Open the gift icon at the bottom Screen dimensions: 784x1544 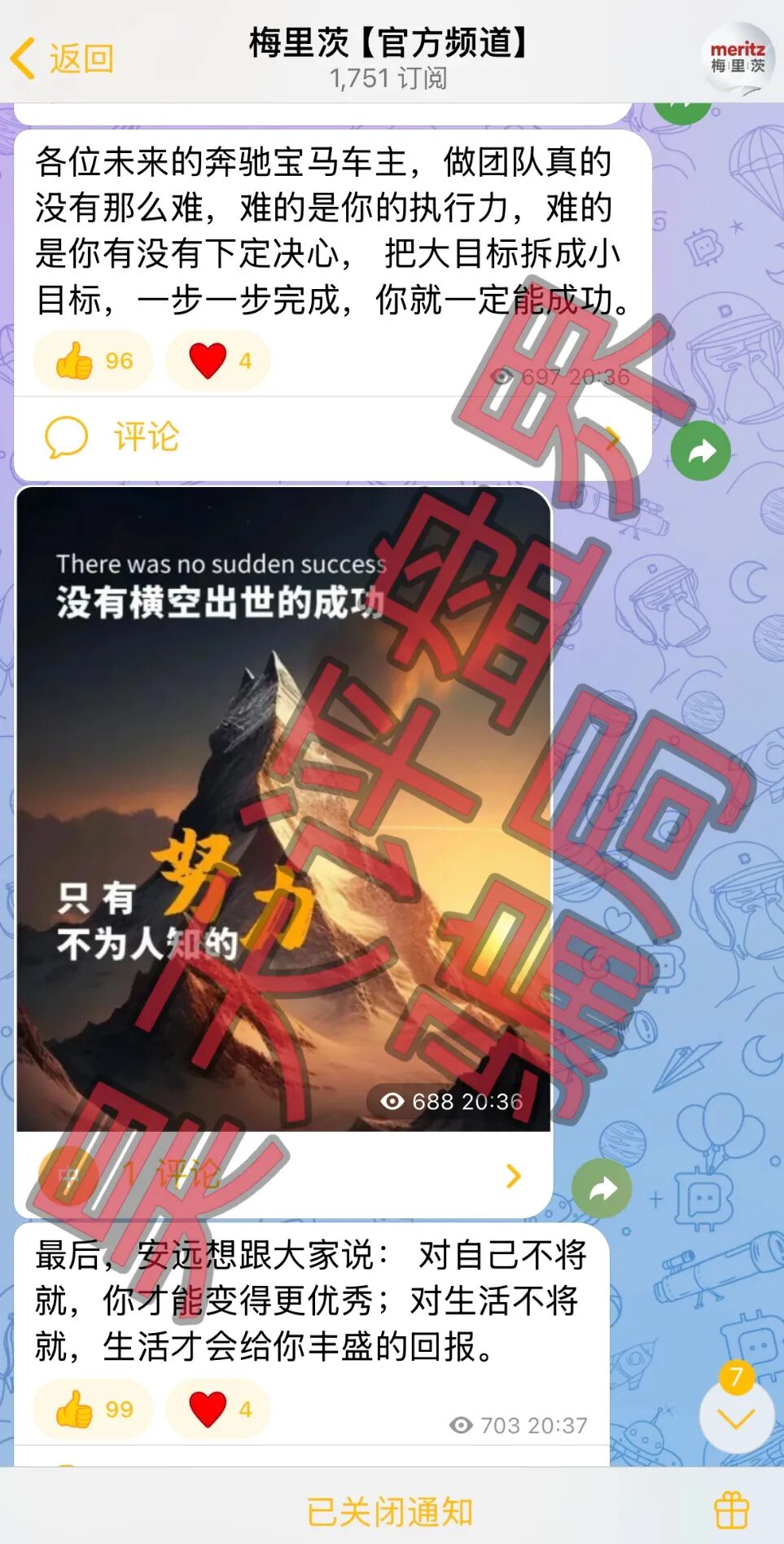coord(731,1511)
